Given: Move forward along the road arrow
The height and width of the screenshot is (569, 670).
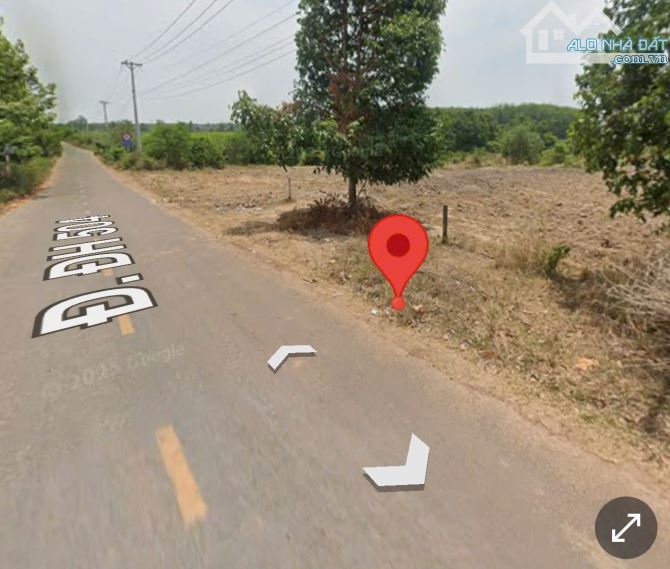Looking at the screenshot, I should pyautogui.click(x=290, y=355).
